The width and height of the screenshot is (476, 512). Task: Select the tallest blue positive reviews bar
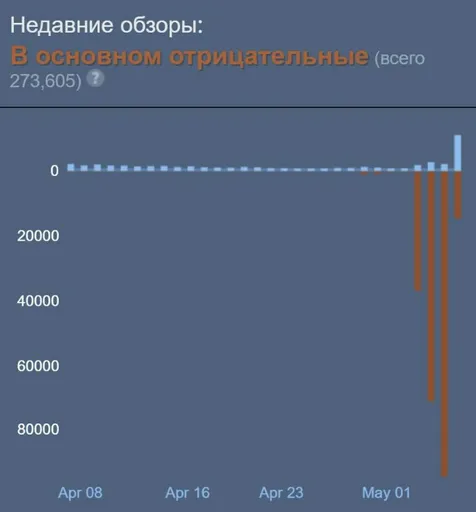(x=458, y=153)
